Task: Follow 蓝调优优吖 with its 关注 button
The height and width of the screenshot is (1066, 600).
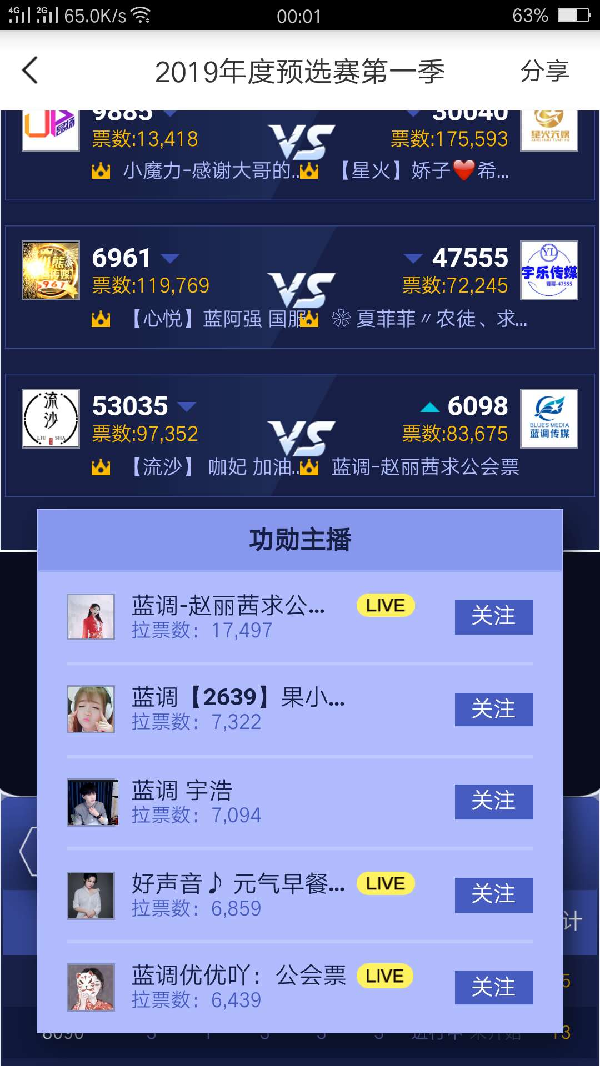Action: click(x=493, y=987)
